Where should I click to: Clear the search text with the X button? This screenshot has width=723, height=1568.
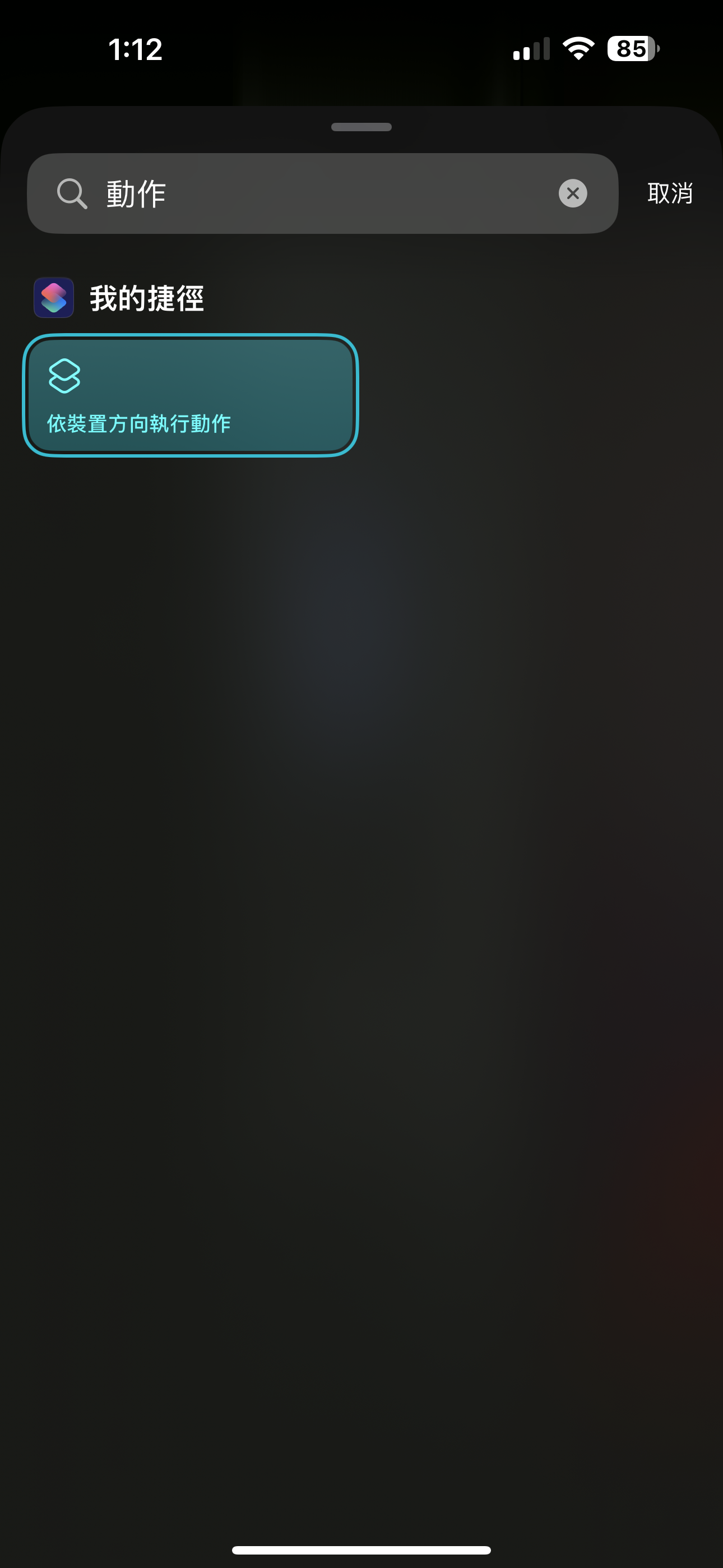[573, 193]
